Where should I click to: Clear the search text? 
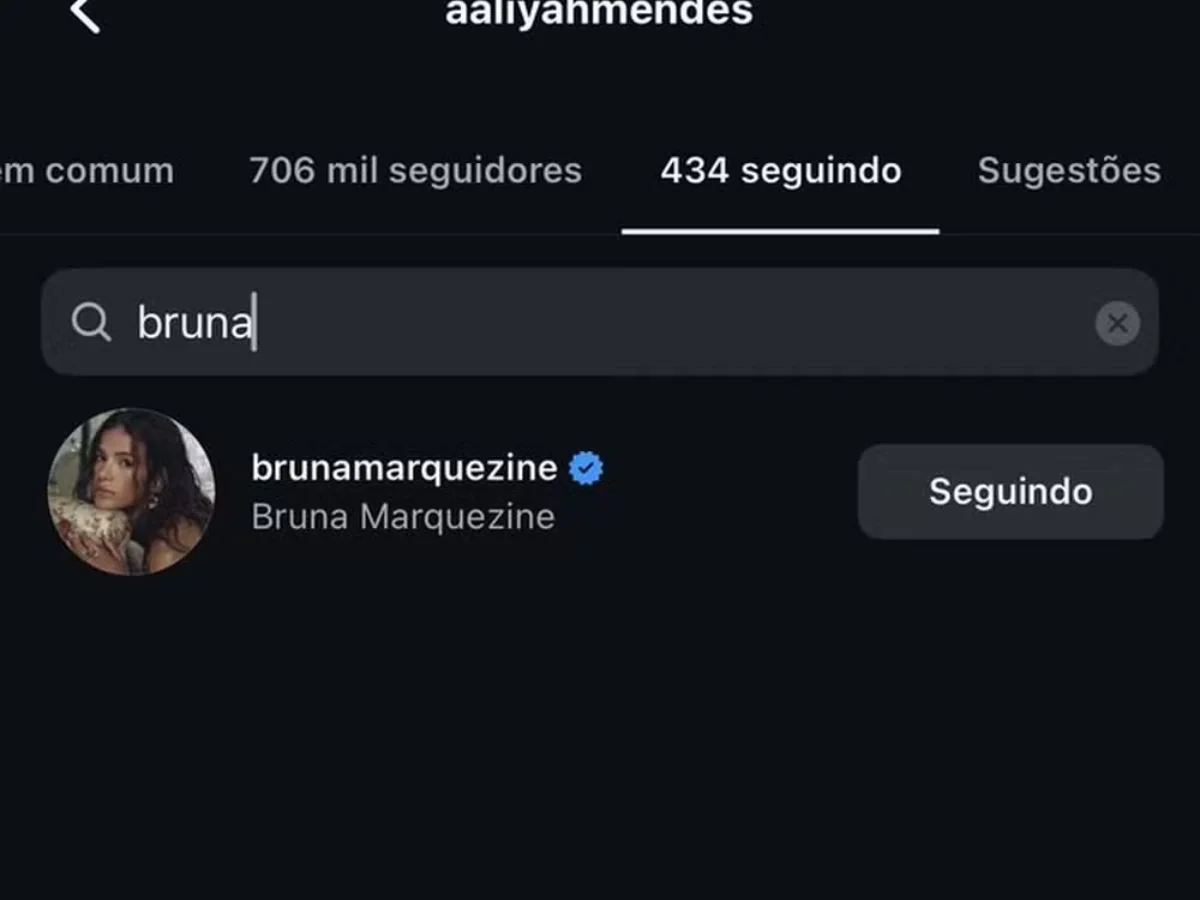coord(1117,323)
